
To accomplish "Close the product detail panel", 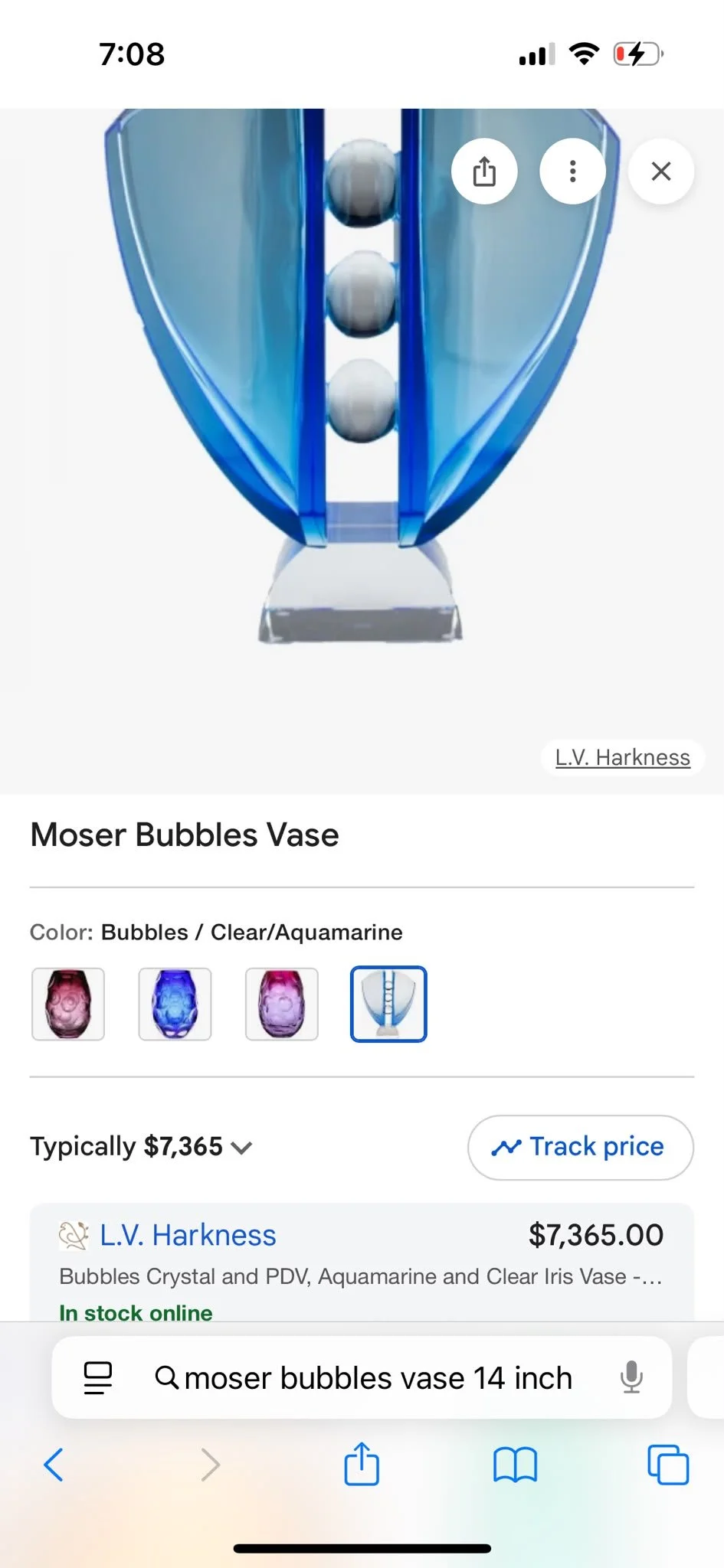I will pos(661,171).
